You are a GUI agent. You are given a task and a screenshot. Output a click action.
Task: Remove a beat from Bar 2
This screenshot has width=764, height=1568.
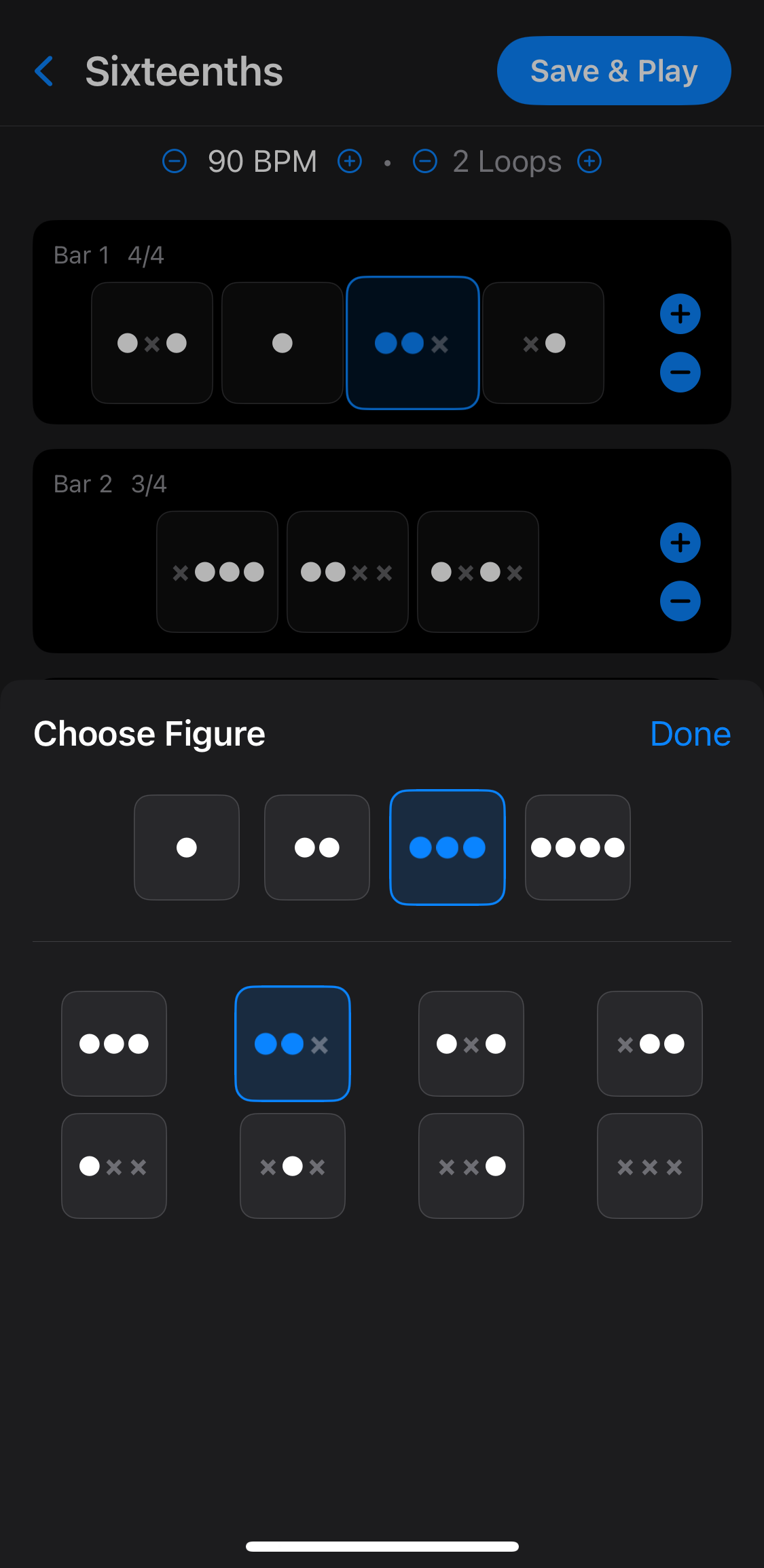[x=680, y=601]
